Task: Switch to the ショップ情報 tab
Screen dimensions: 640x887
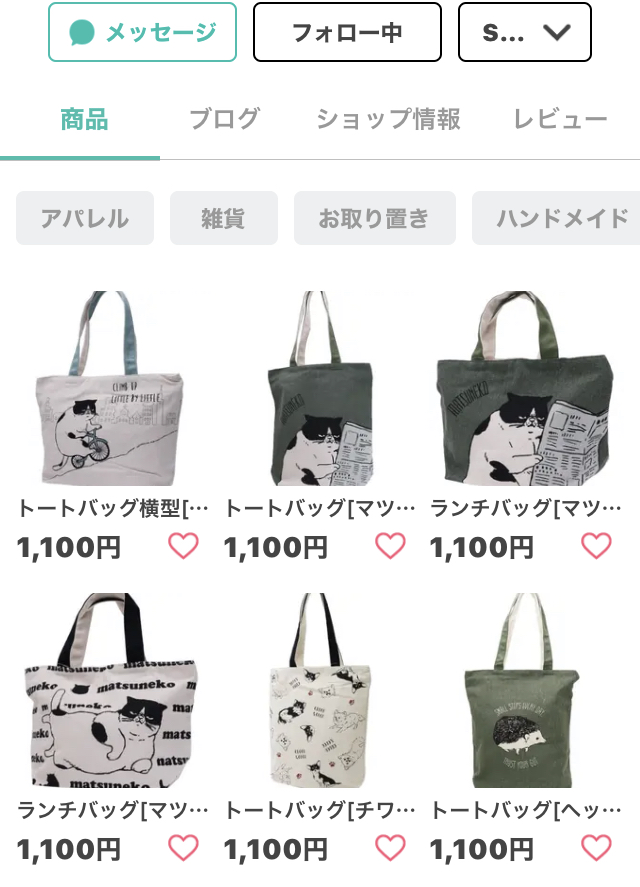Action: pos(388,119)
